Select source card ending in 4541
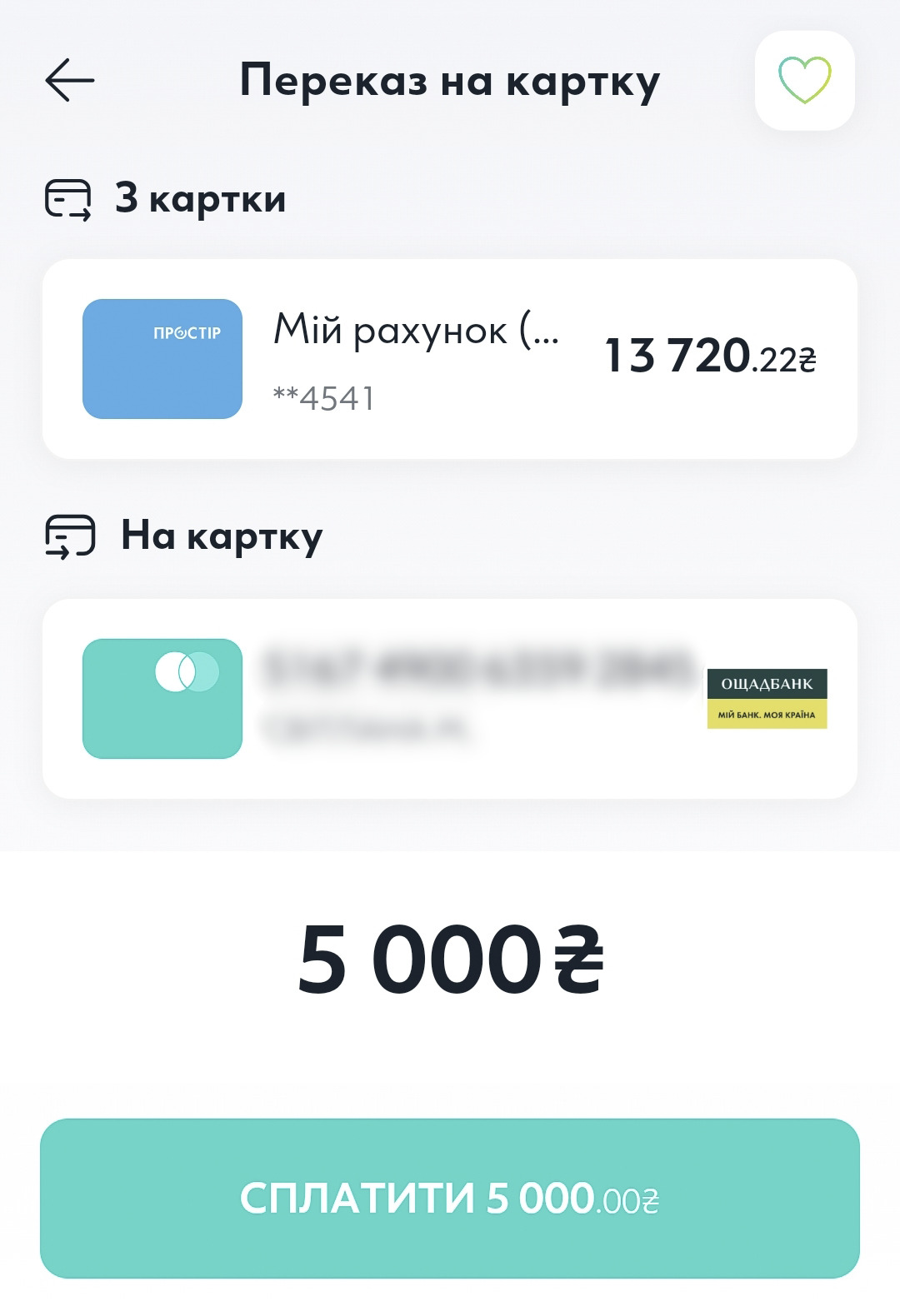This screenshot has width=900, height=1316. (449, 359)
